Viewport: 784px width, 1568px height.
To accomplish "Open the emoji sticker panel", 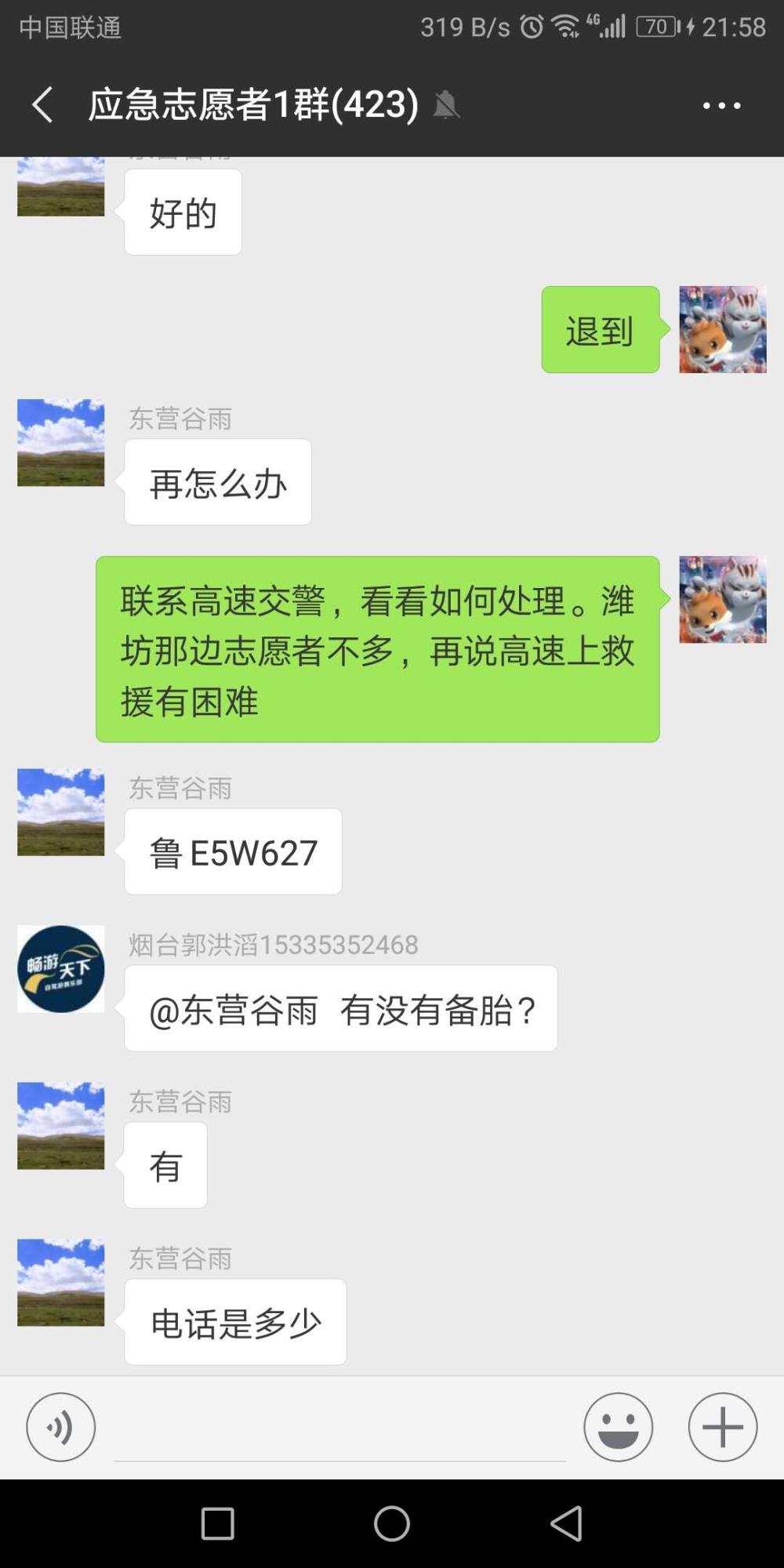I will coord(618,1427).
